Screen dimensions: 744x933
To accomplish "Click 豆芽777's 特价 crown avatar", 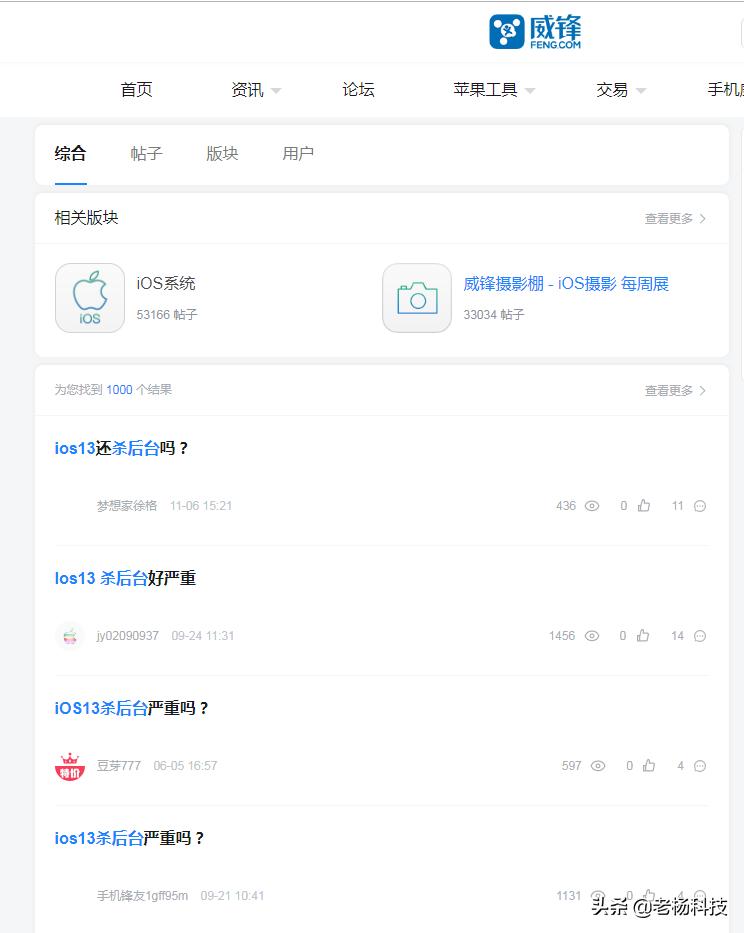I will [x=69, y=766].
